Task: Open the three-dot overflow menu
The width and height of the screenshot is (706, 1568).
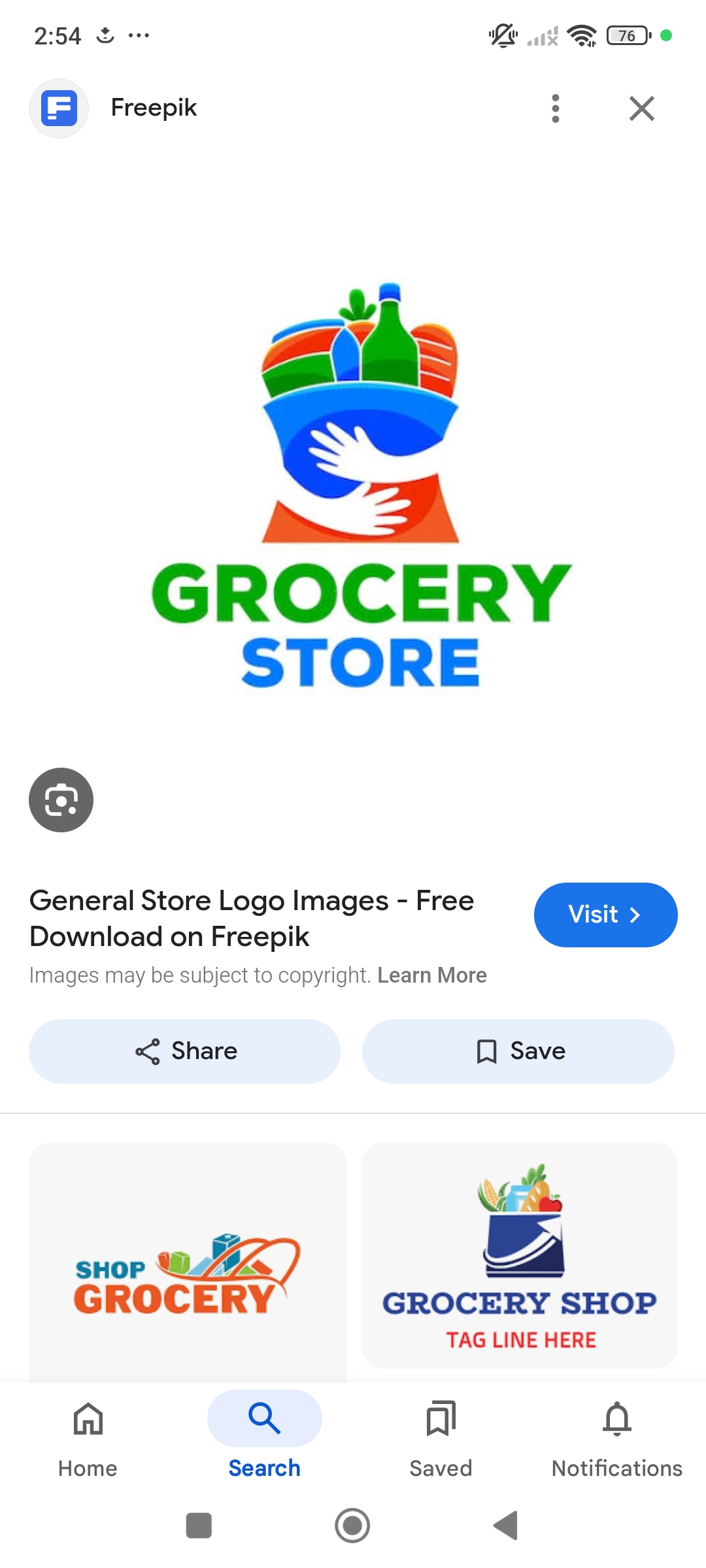Action: tap(555, 108)
